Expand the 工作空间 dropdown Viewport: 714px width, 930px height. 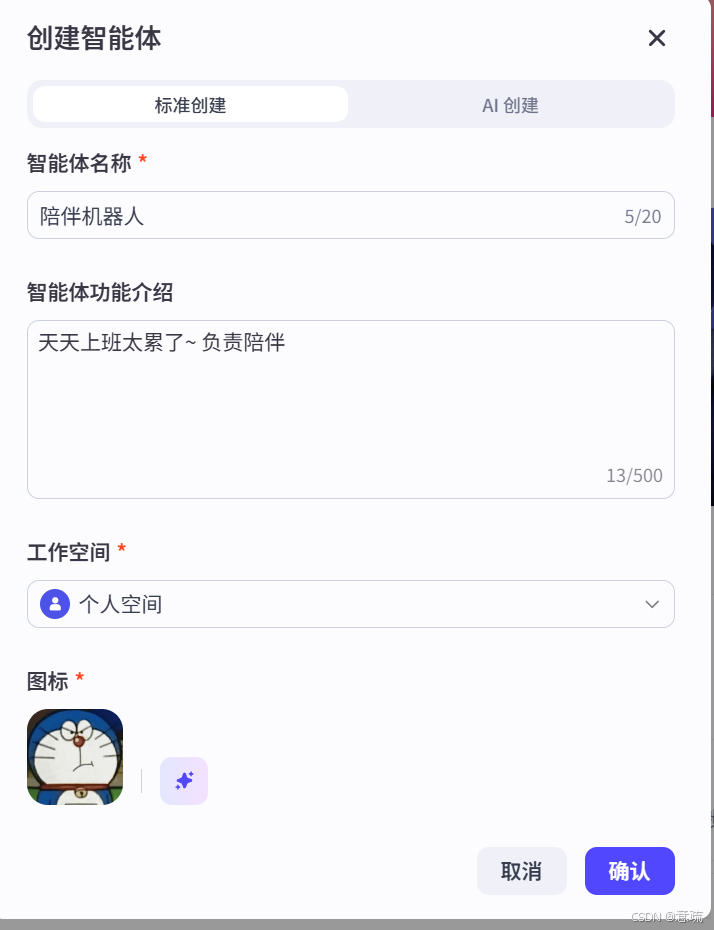[350, 604]
